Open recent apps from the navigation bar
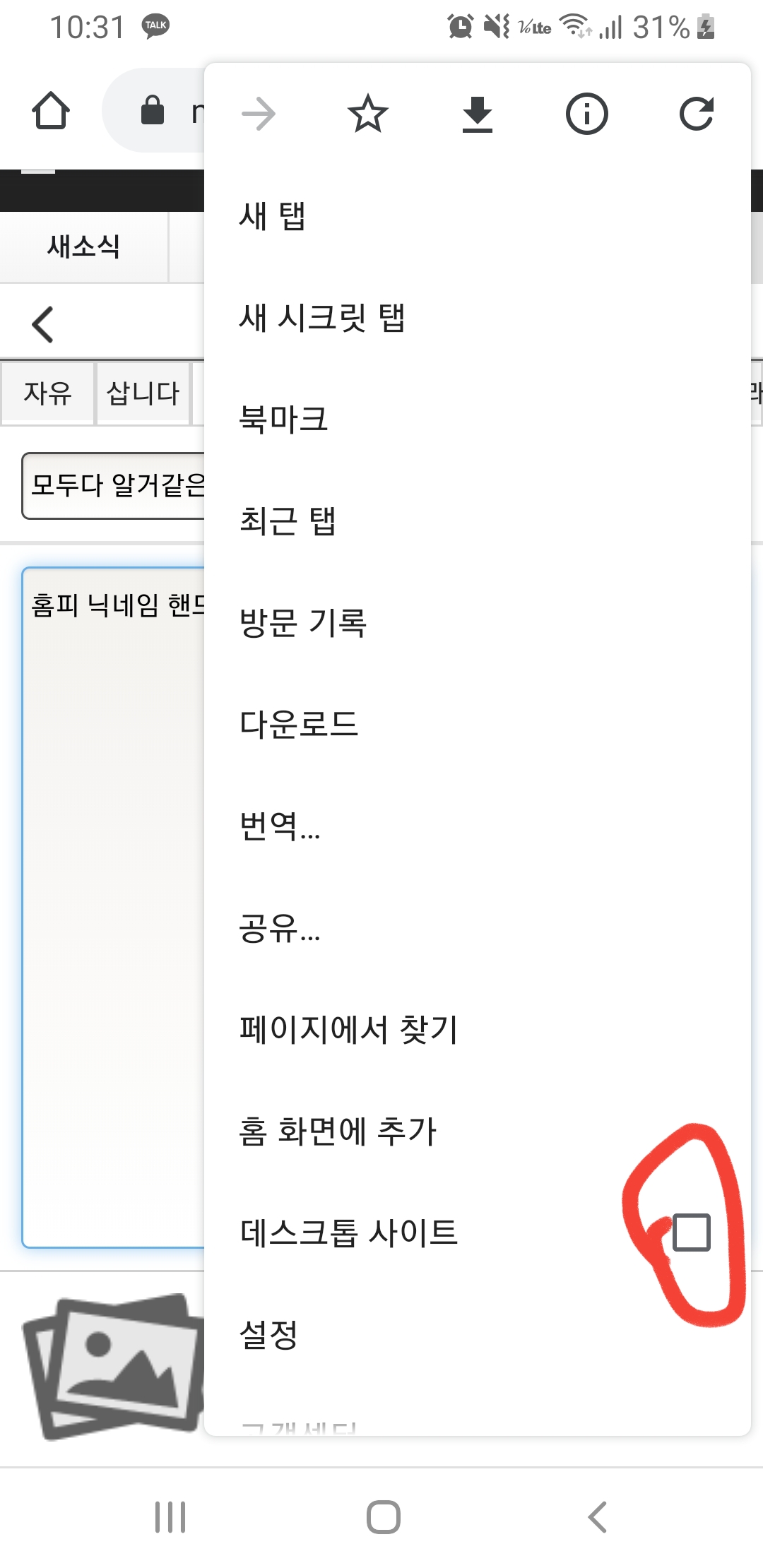The image size is (763, 1568). click(x=170, y=1517)
